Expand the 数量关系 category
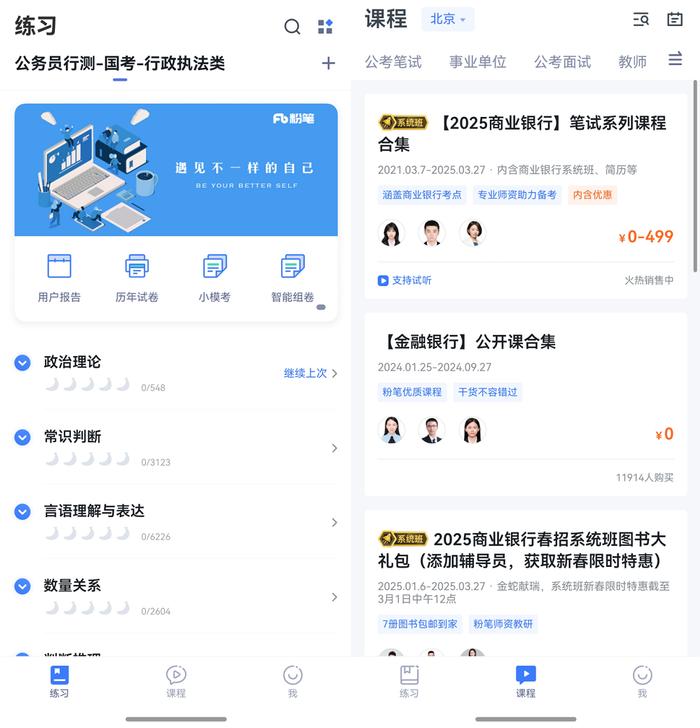 (x=23, y=586)
